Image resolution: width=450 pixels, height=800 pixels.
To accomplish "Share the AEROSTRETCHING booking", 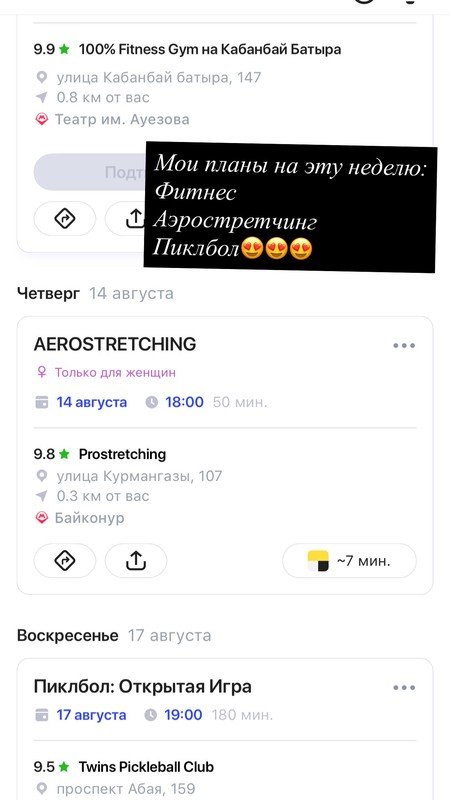I will pos(136,561).
